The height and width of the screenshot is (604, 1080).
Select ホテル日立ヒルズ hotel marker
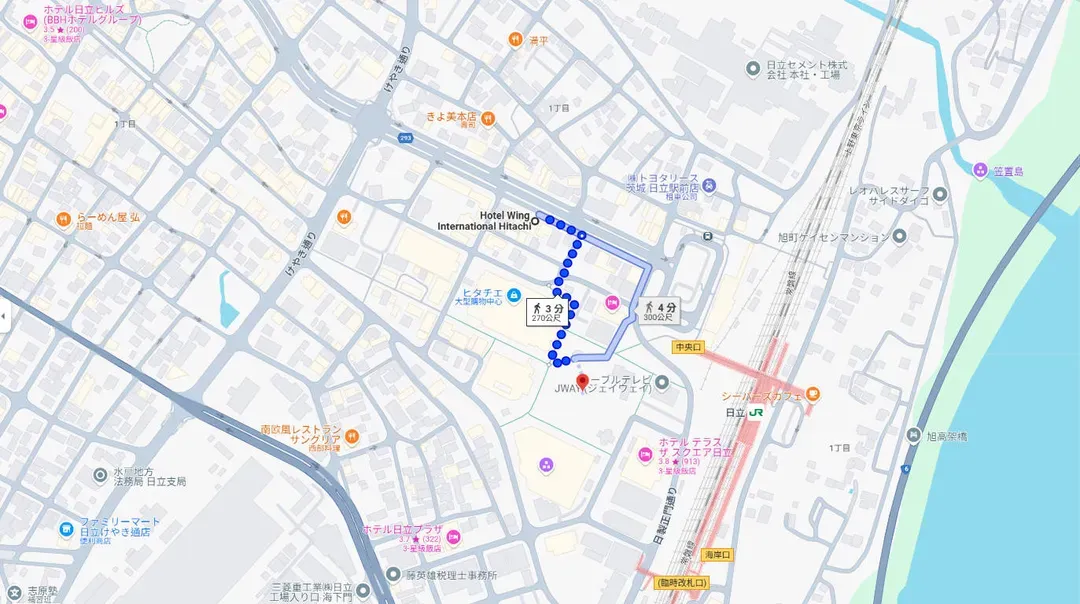coord(29,19)
